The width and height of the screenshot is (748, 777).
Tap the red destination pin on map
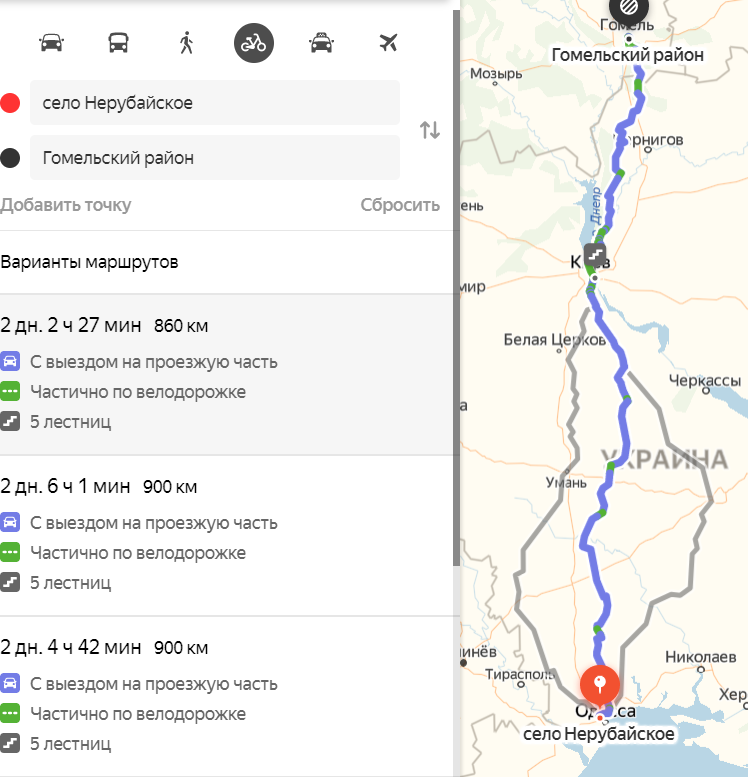click(x=599, y=686)
